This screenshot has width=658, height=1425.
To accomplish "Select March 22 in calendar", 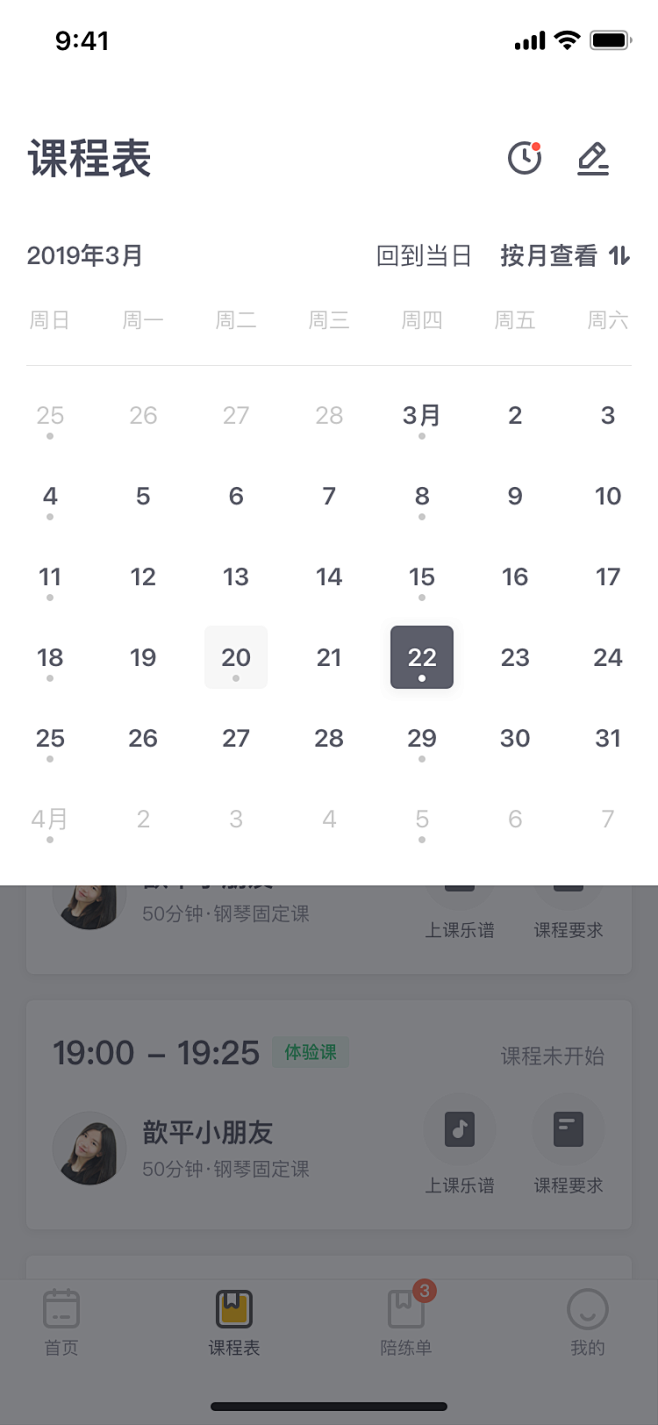I will [422, 657].
